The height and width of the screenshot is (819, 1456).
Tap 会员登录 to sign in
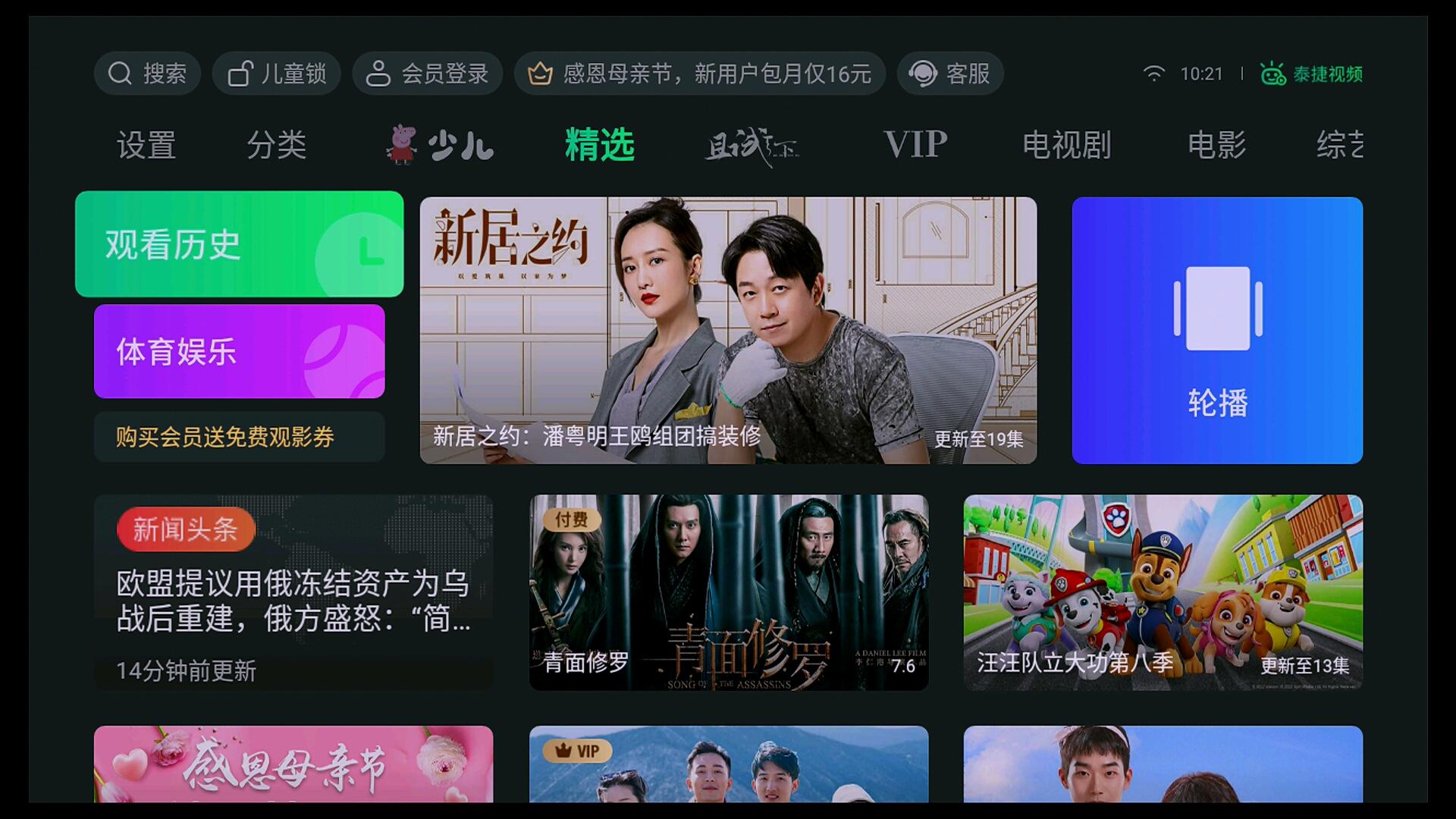tap(428, 74)
